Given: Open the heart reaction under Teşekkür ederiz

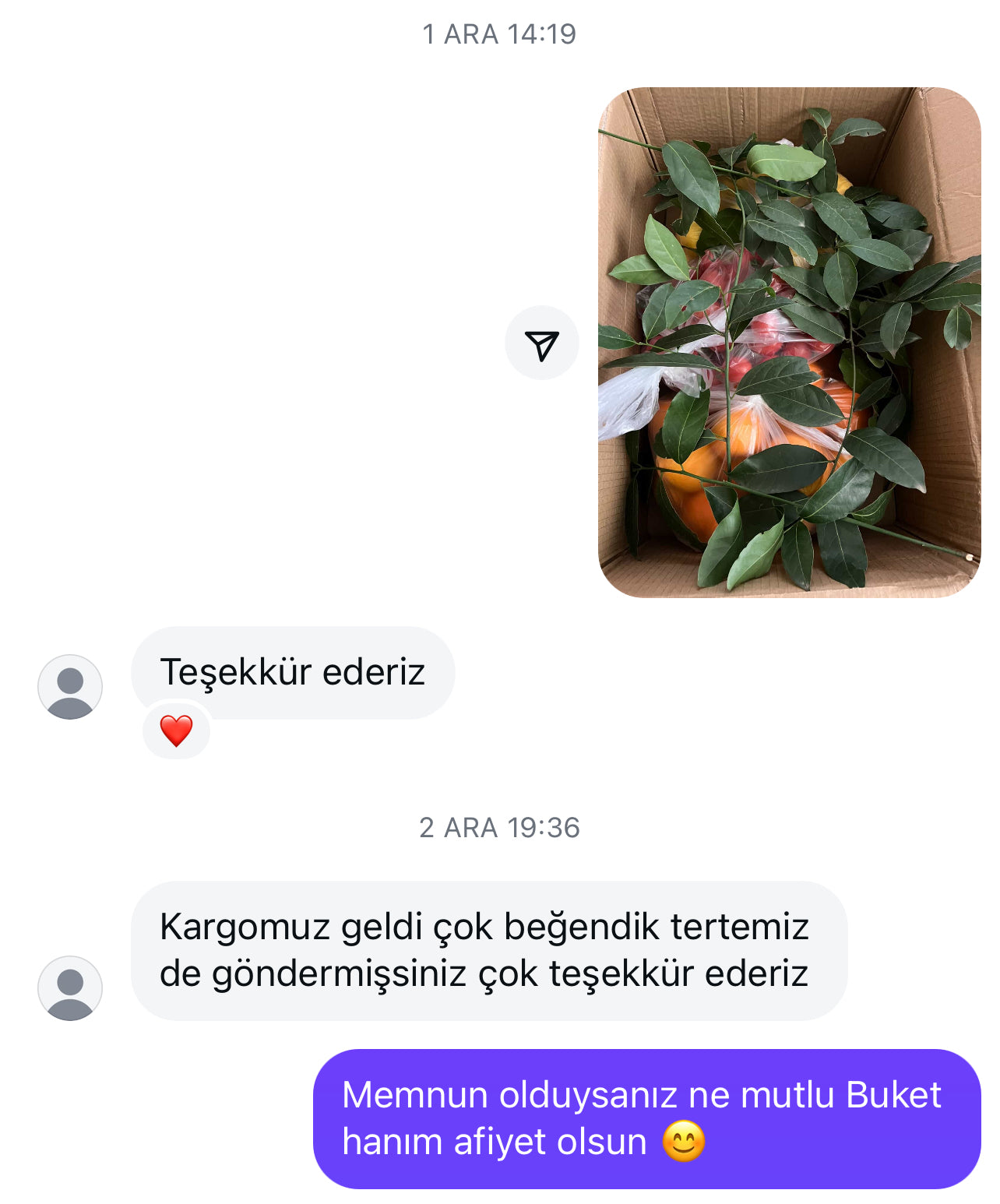Looking at the screenshot, I should pyautogui.click(x=176, y=730).
